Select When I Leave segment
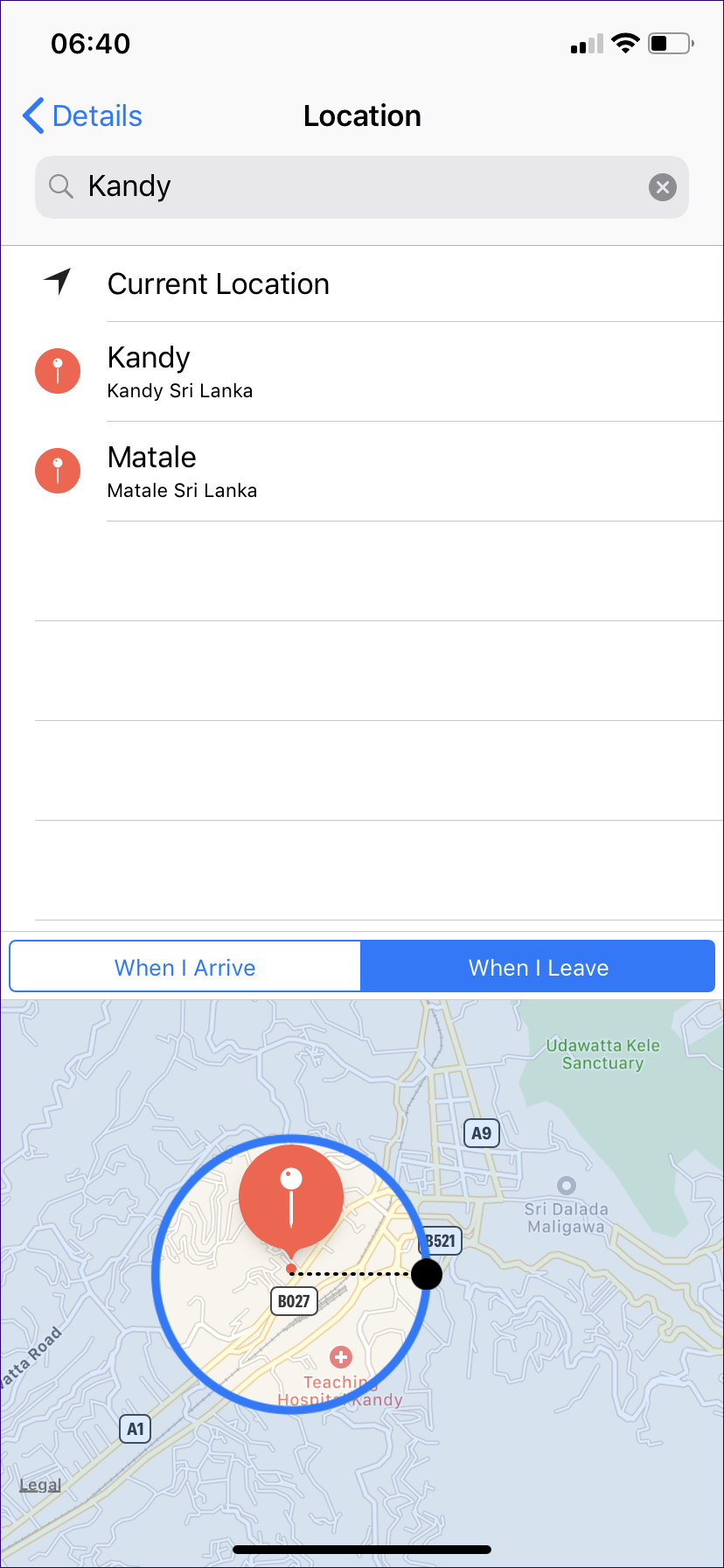 click(538, 967)
